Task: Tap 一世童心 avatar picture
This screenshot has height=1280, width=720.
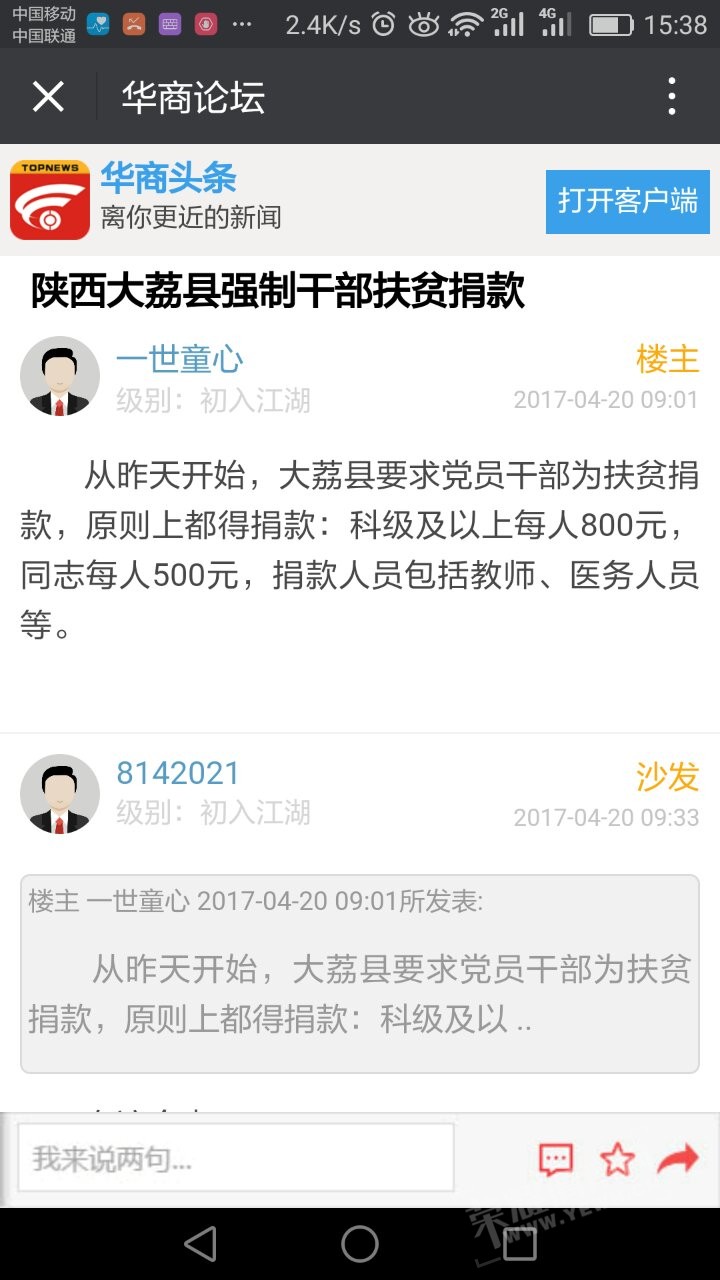Action: (x=60, y=376)
